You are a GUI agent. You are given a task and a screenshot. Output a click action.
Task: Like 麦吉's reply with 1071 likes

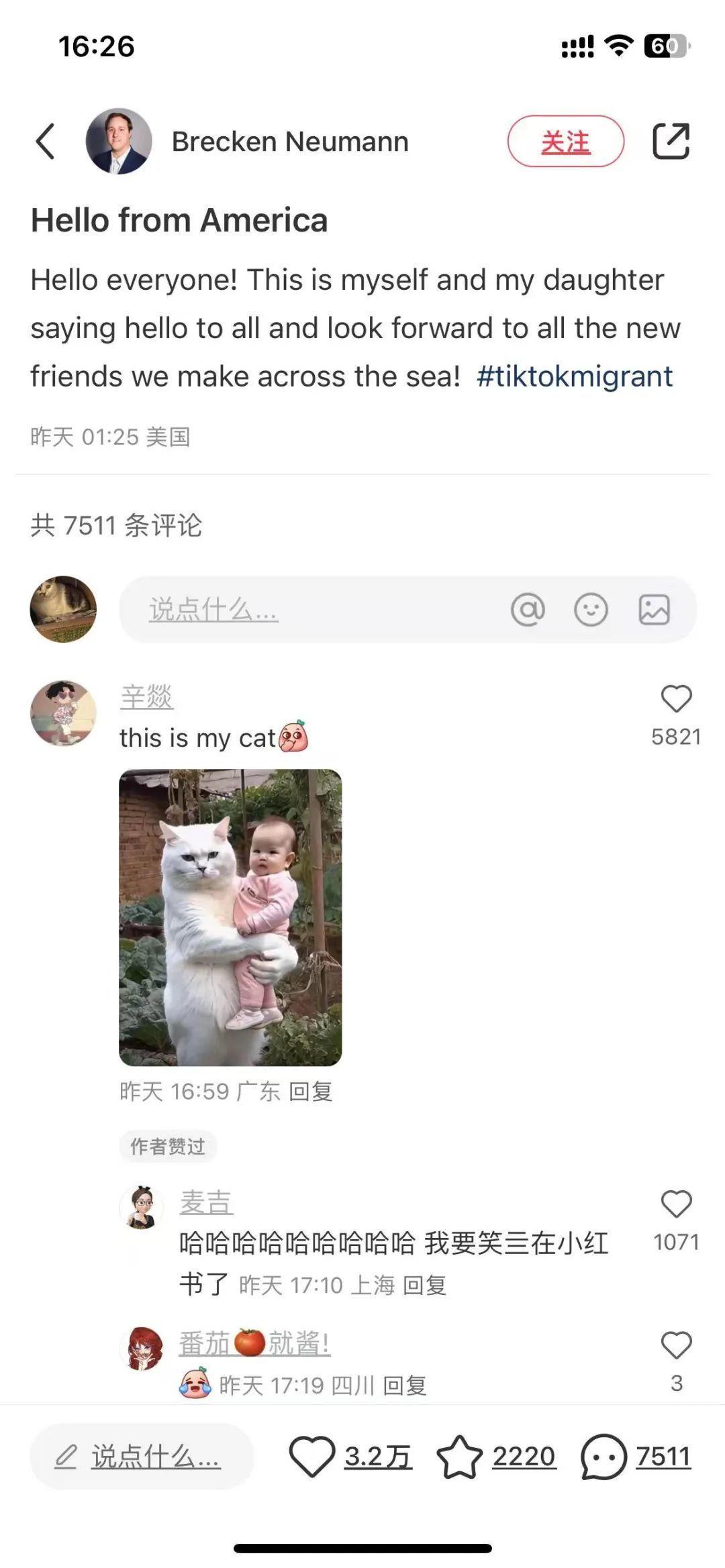[676, 1204]
